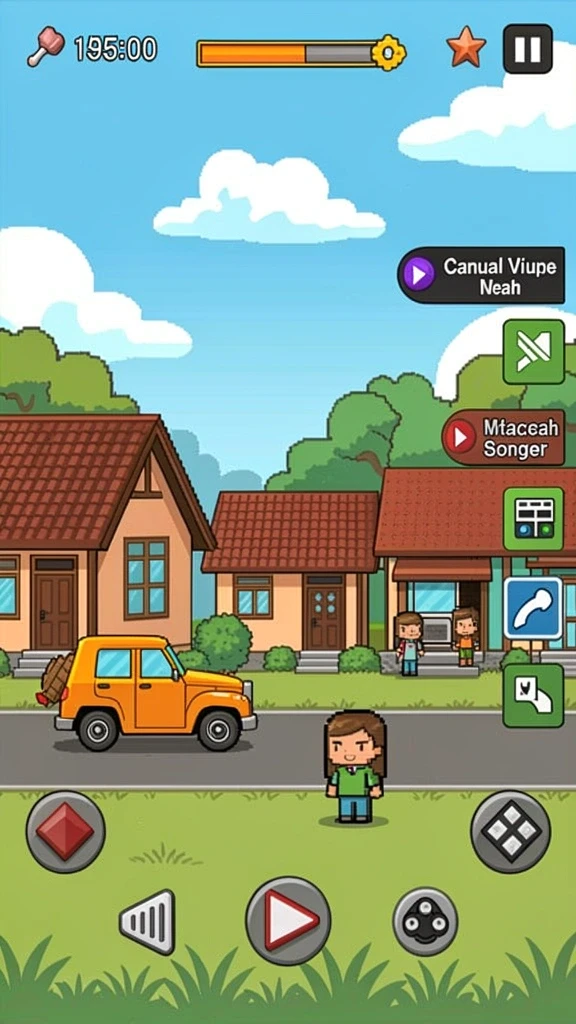The width and height of the screenshot is (576, 1024).
Task: Open the green control panel icon
Action: 534,519
